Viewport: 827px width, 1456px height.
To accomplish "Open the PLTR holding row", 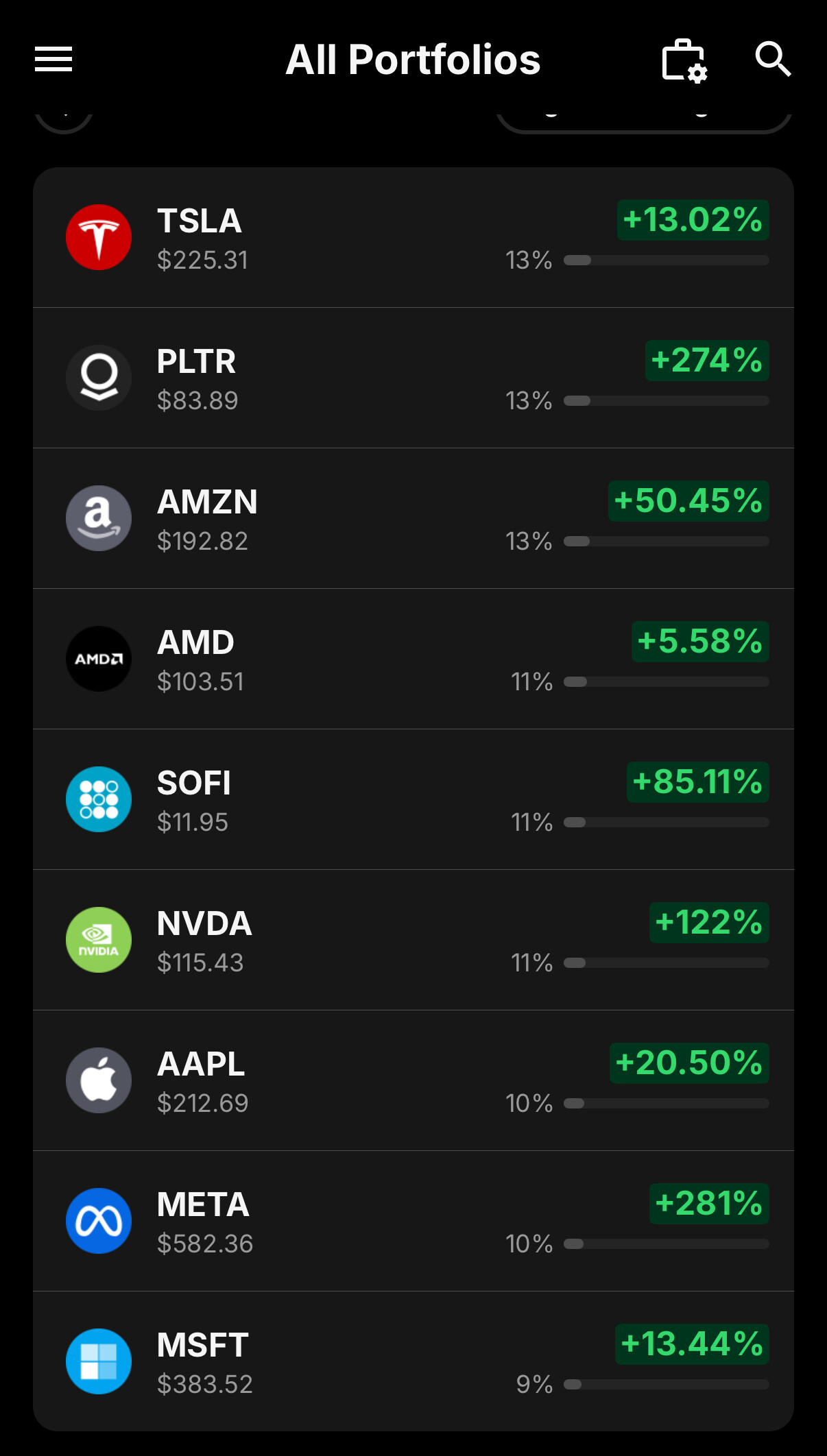I will tap(413, 378).
